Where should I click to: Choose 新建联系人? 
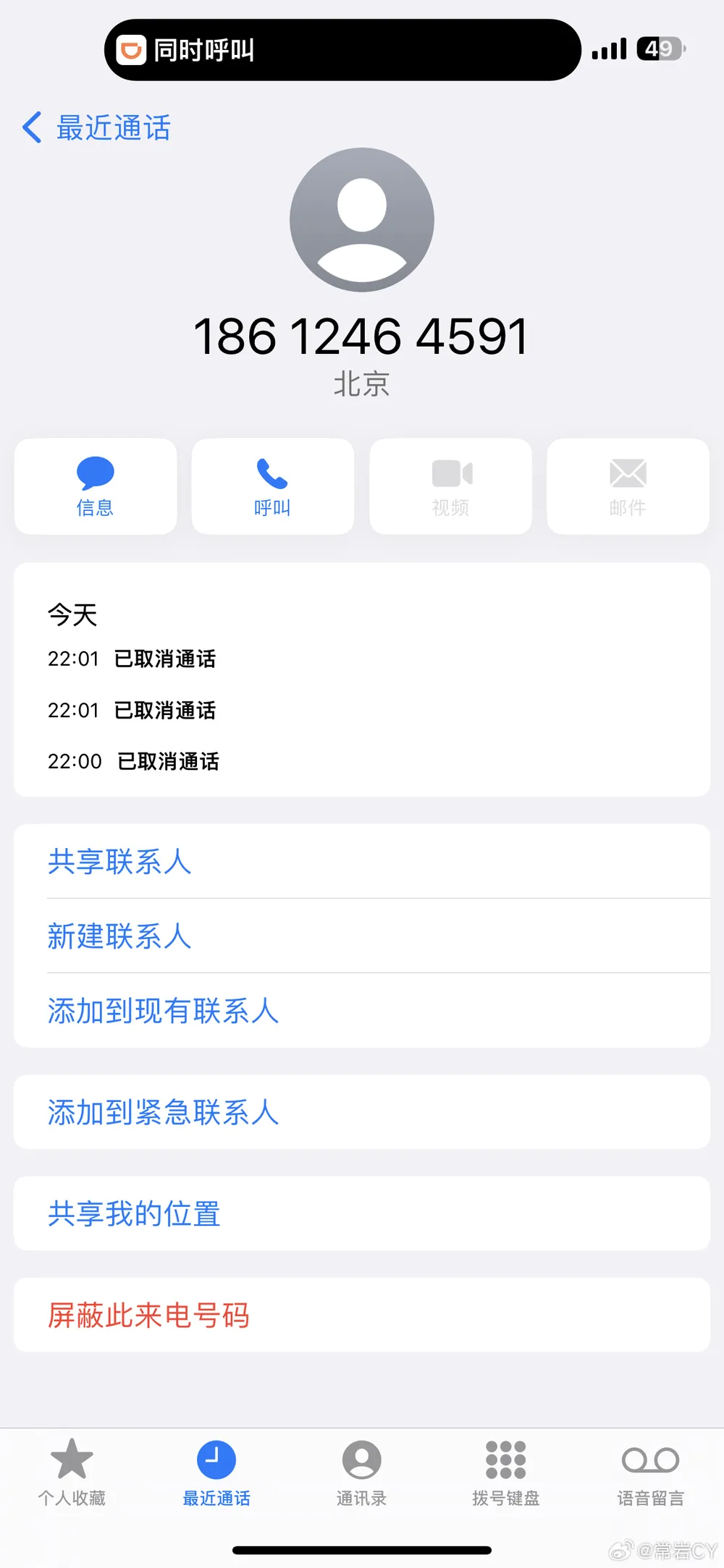click(362, 936)
